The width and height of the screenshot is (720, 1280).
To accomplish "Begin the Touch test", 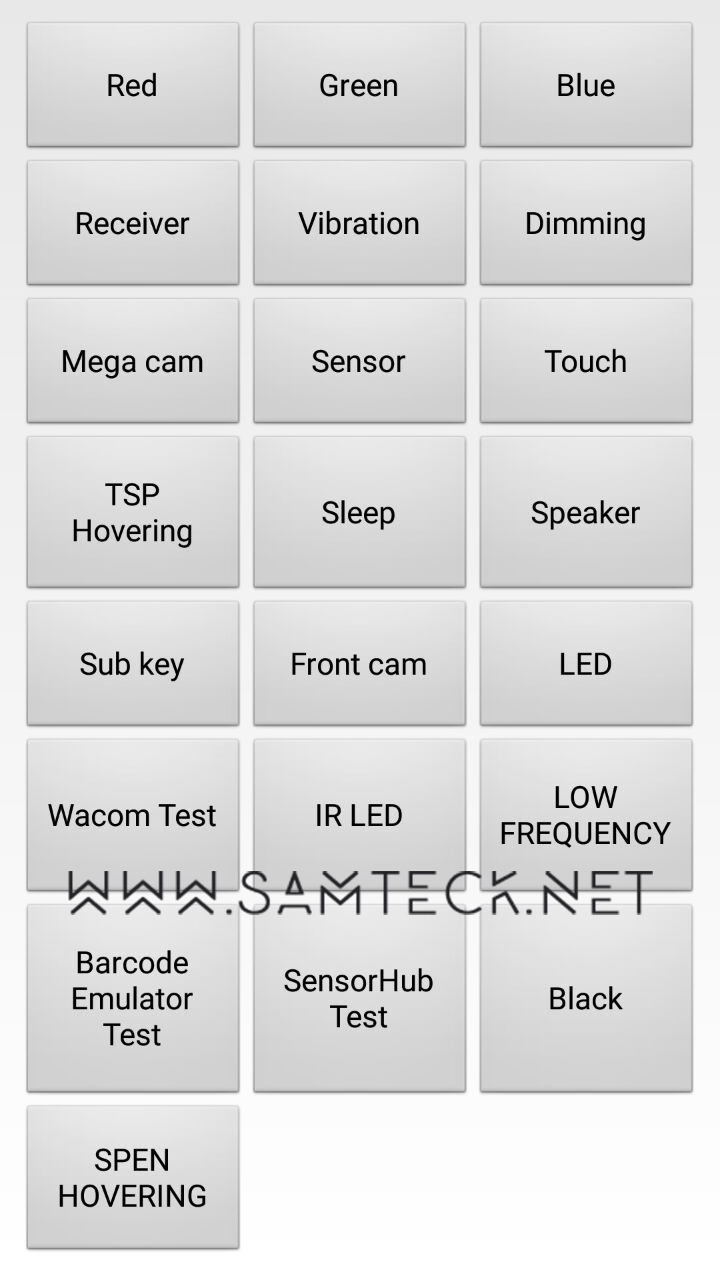I will point(585,361).
